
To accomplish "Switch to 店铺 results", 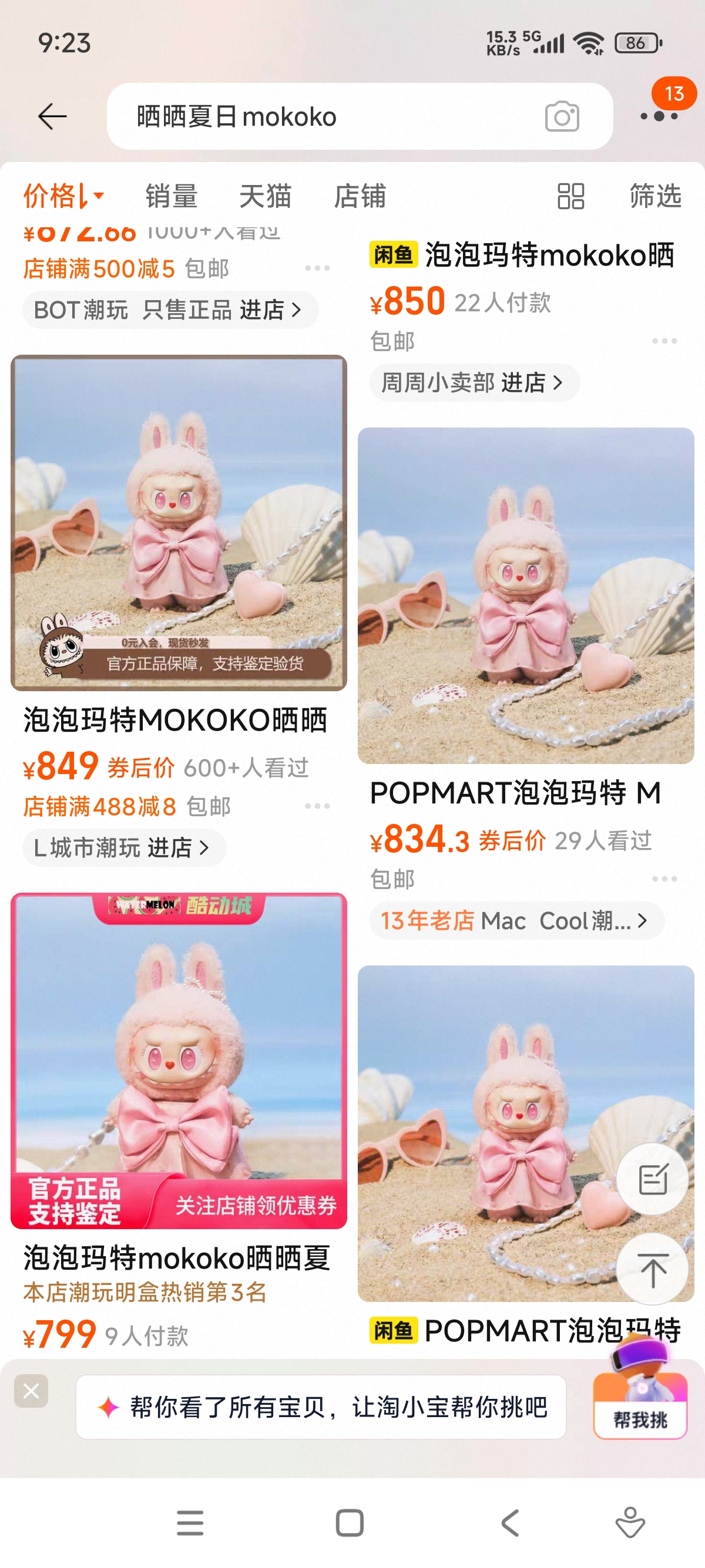I will click(359, 196).
